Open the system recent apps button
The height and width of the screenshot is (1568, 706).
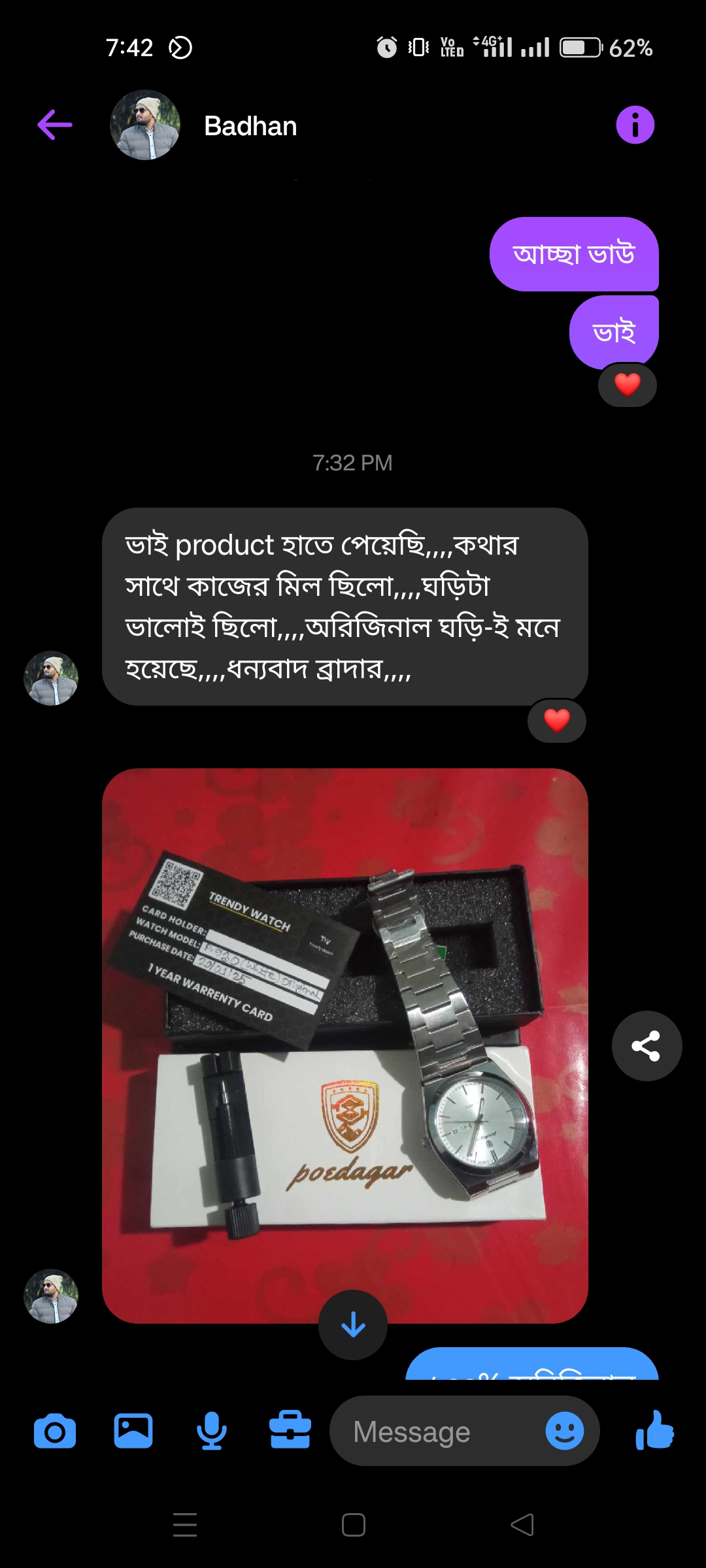(x=185, y=1525)
